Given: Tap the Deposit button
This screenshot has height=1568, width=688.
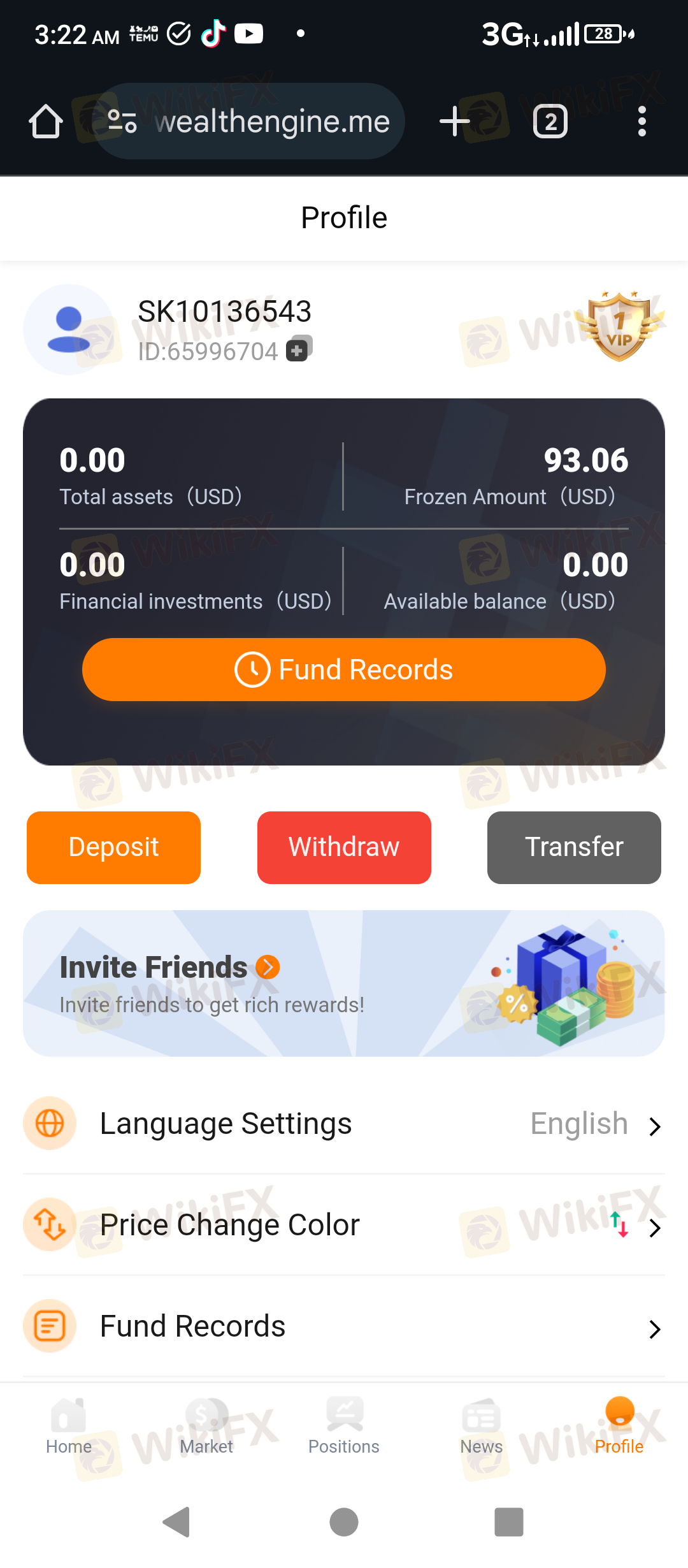Looking at the screenshot, I should pos(113,847).
